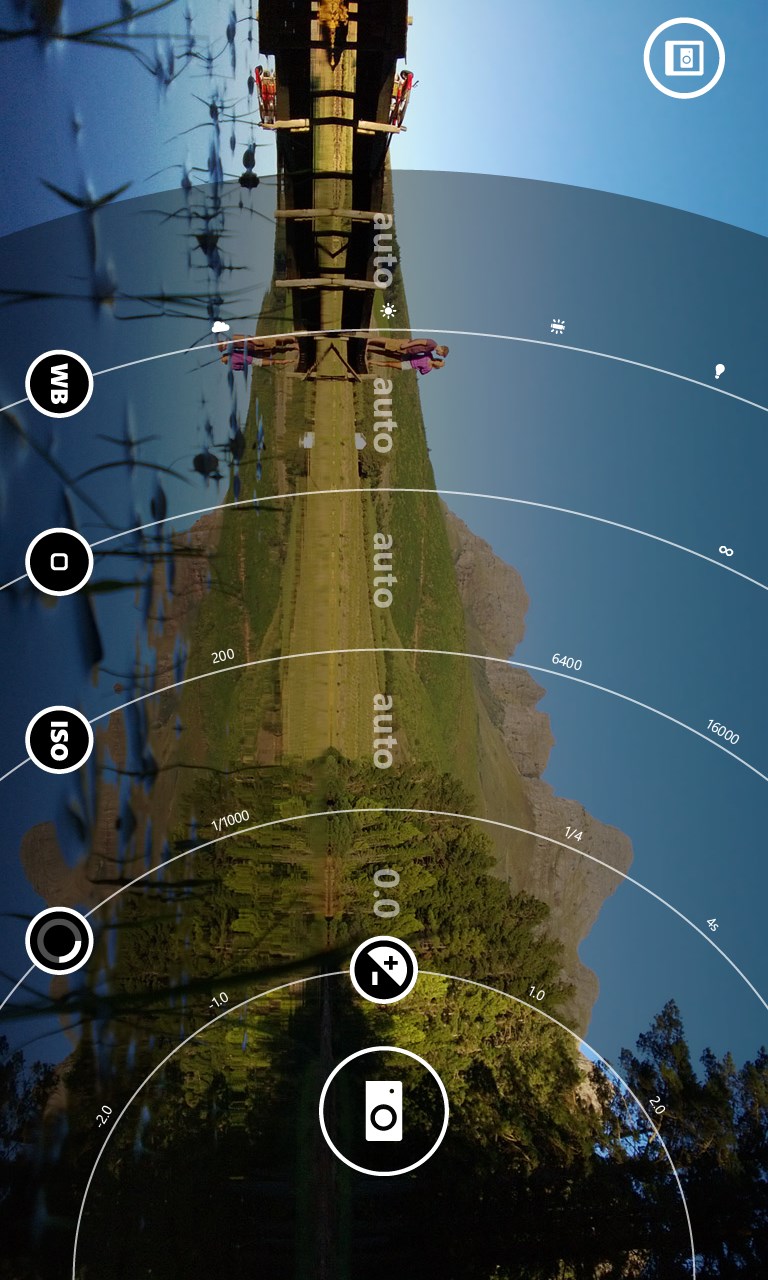
Task: Set exposure compensation to 2.0
Action: tap(657, 1105)
